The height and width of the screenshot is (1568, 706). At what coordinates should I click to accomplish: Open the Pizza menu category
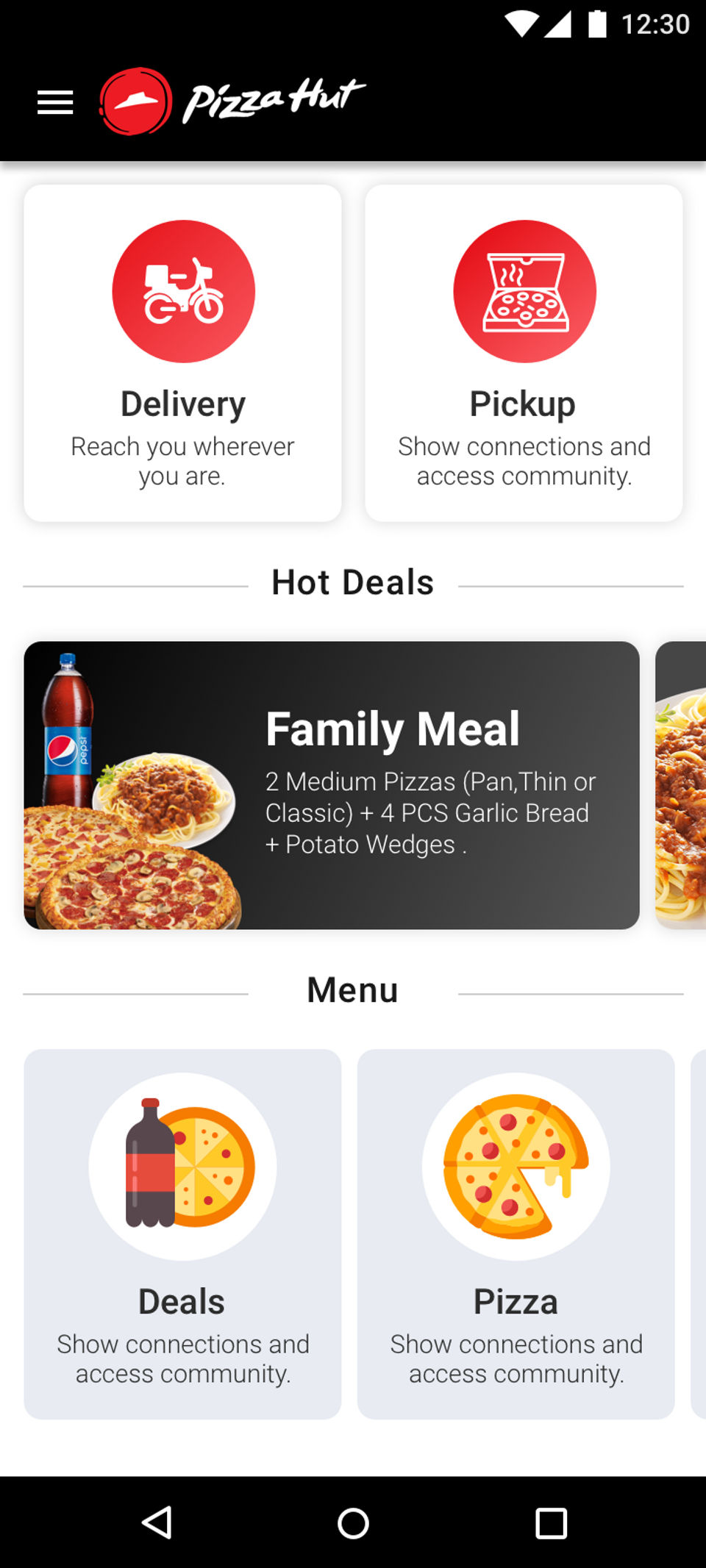click(516, 1234)
